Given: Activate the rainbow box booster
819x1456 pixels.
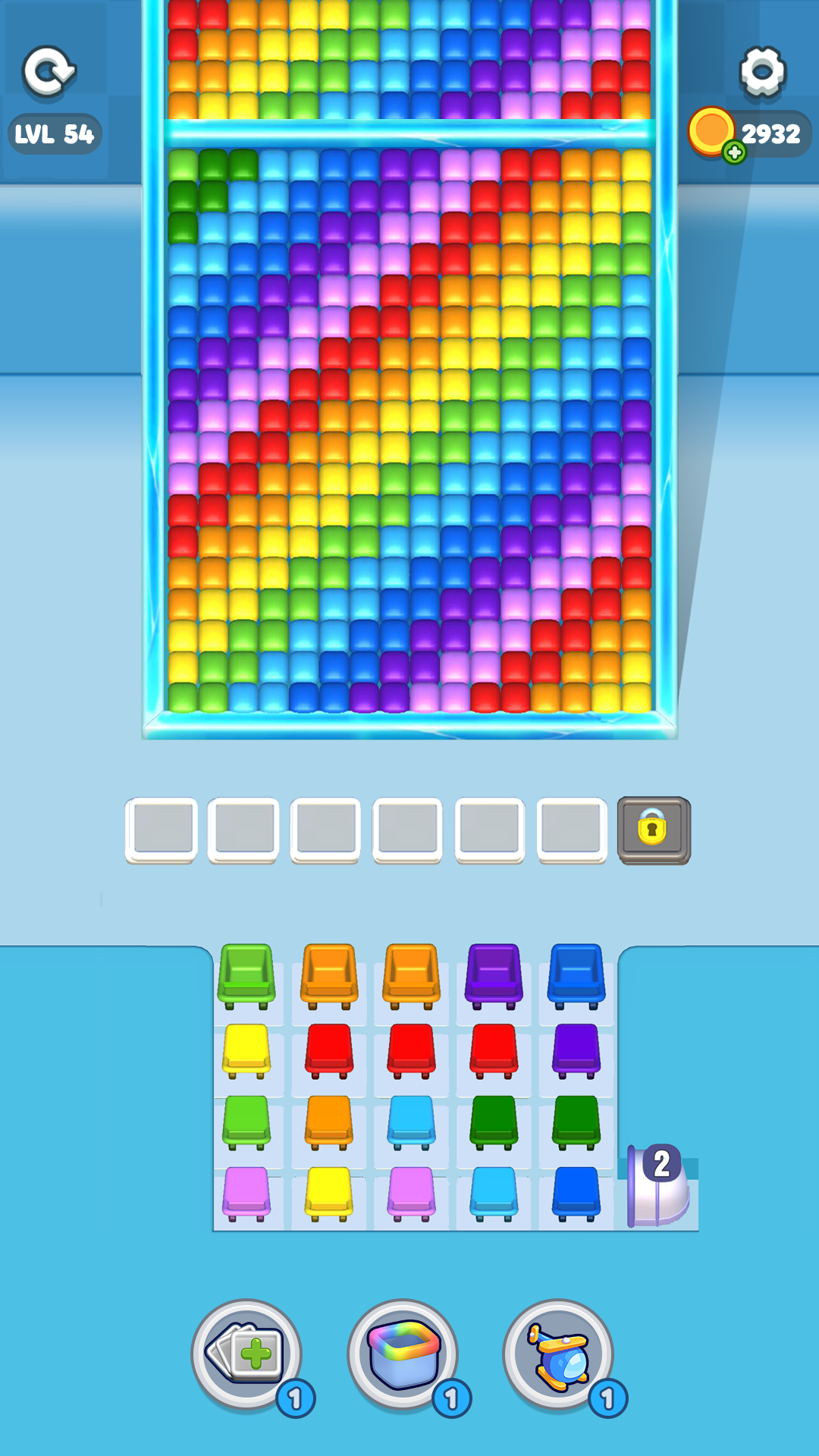Looking at the screenshot, I should click(x=403, y=1354).
